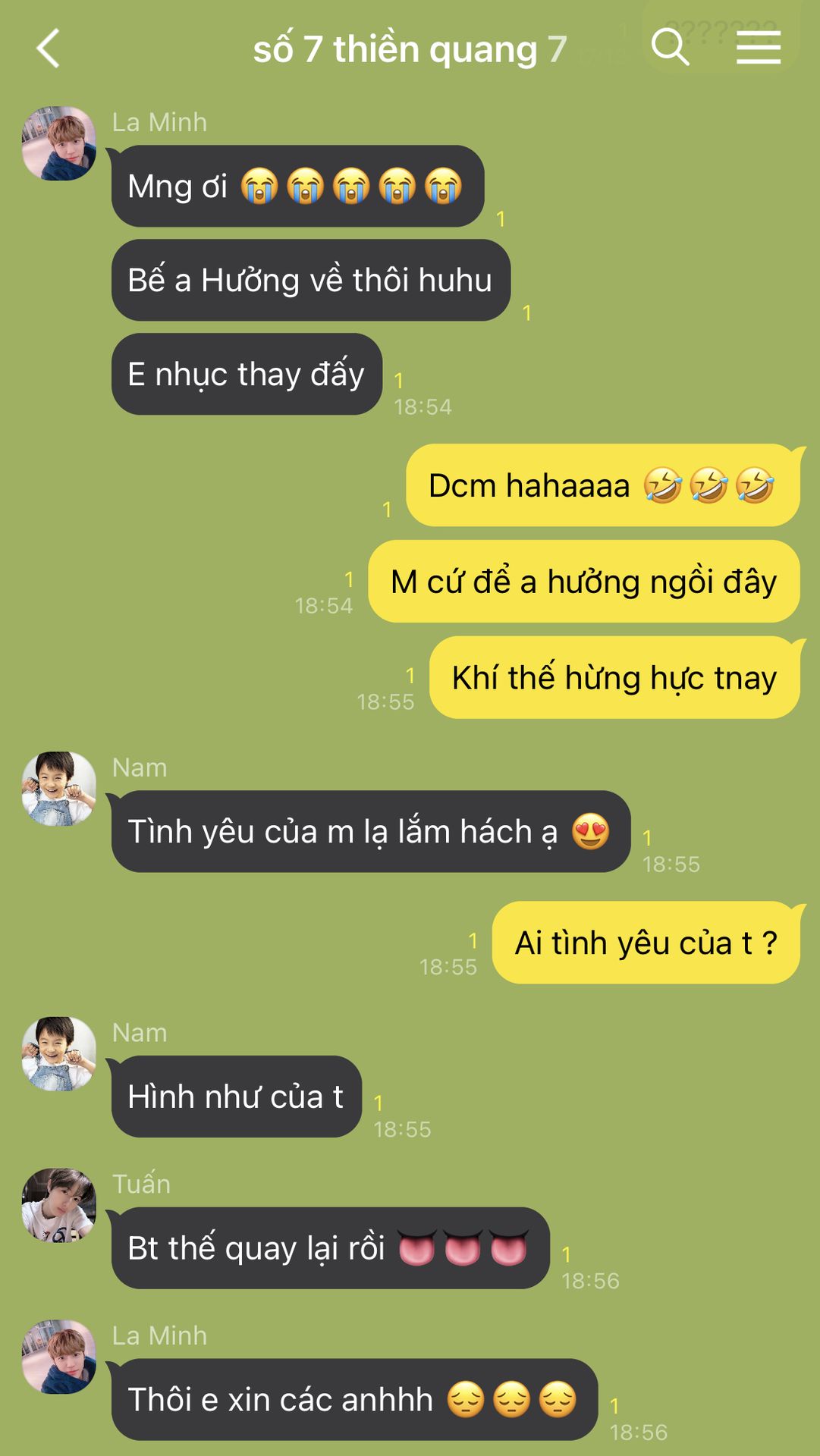Image resolution: width=820 pixels, height=1456 pixels.
Task: View Tuấn's profile picture
Action: 59,1205
